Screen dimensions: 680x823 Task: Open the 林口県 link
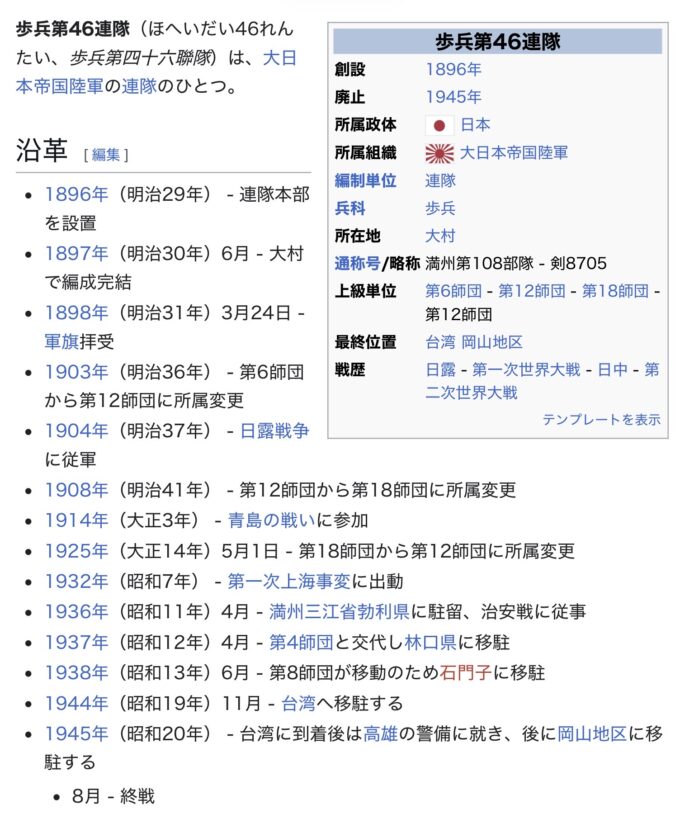pos(431,642)
